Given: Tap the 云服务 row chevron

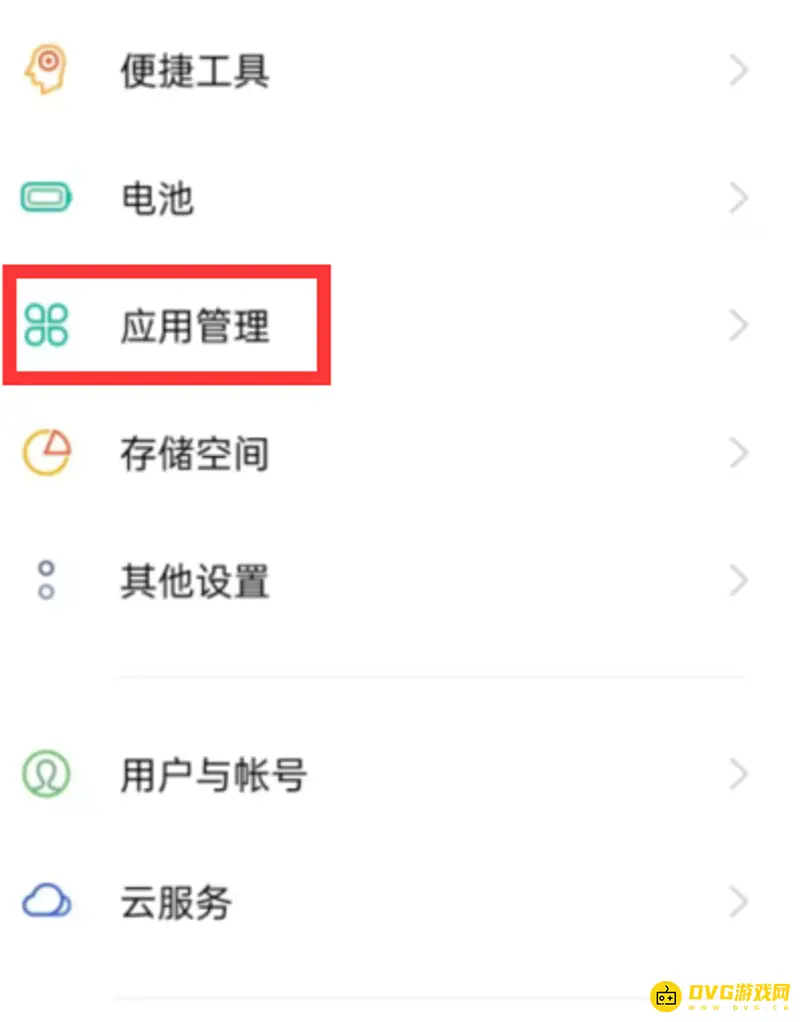Looking at the screenshot, I should tap(738, 902).
